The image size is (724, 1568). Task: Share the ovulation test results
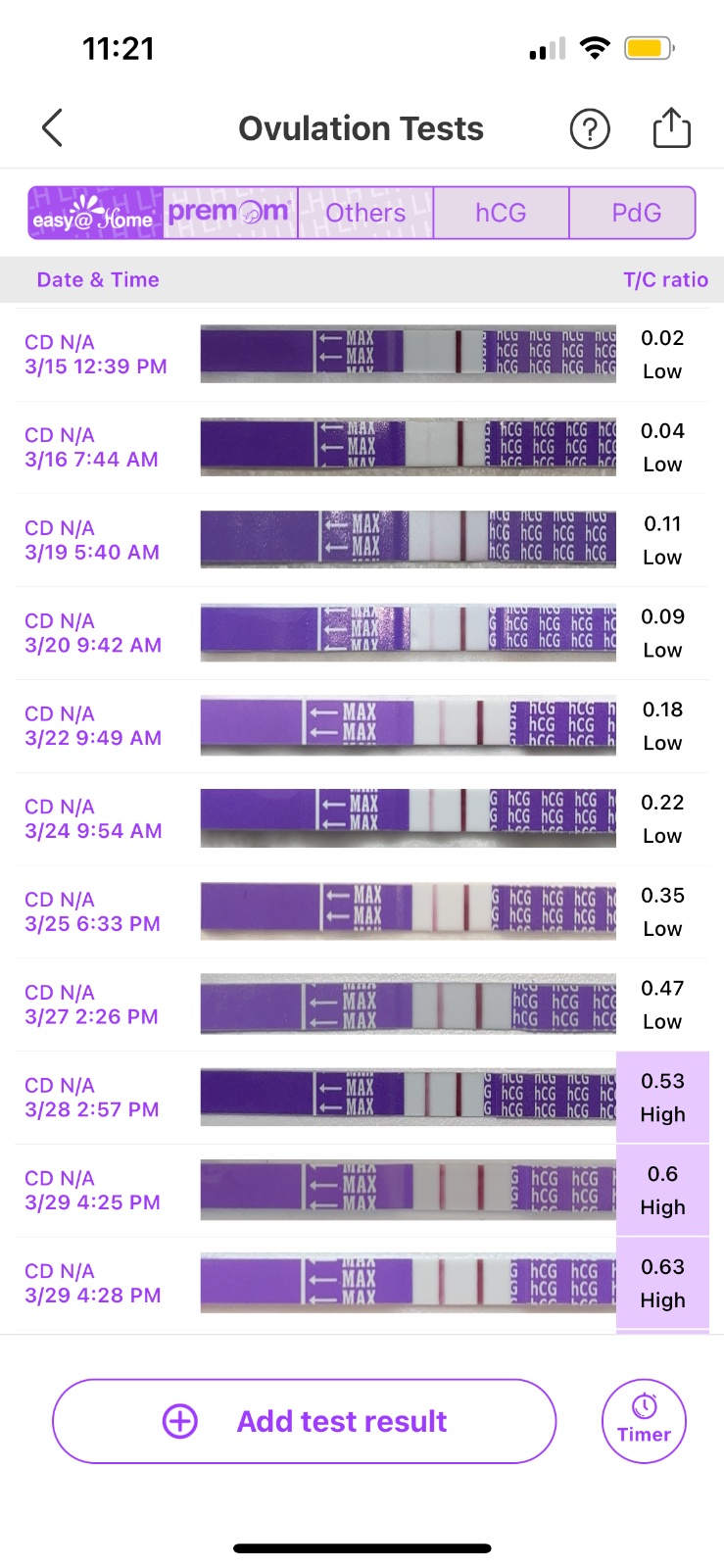pos(671,128)
